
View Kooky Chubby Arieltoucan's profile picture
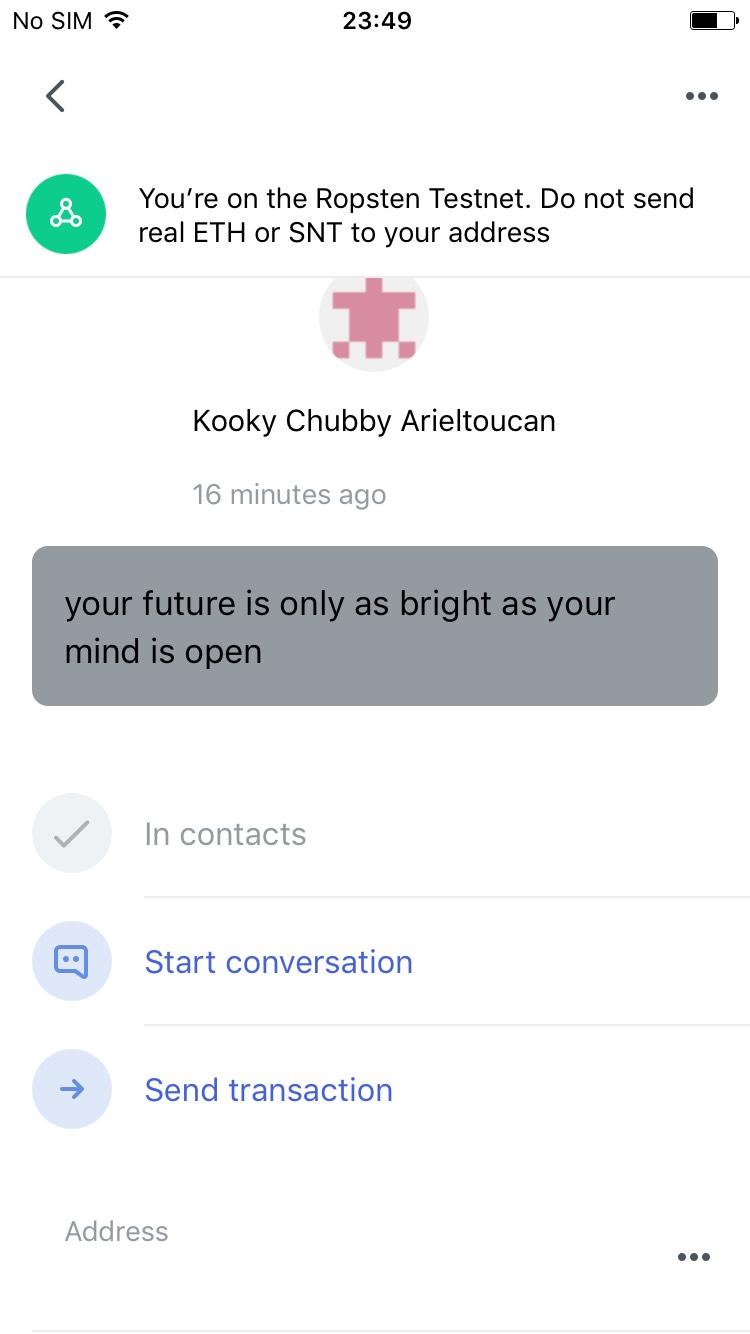tap(374, 320)
